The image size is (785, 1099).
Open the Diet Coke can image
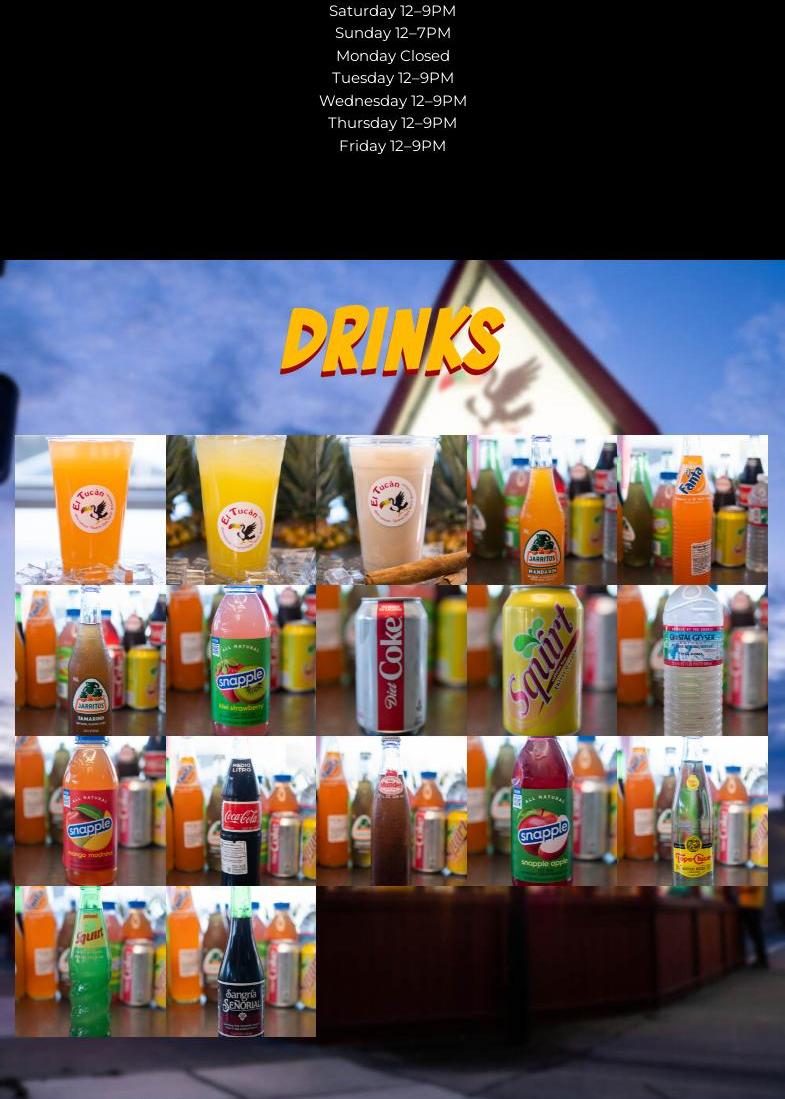click(391, 660)
